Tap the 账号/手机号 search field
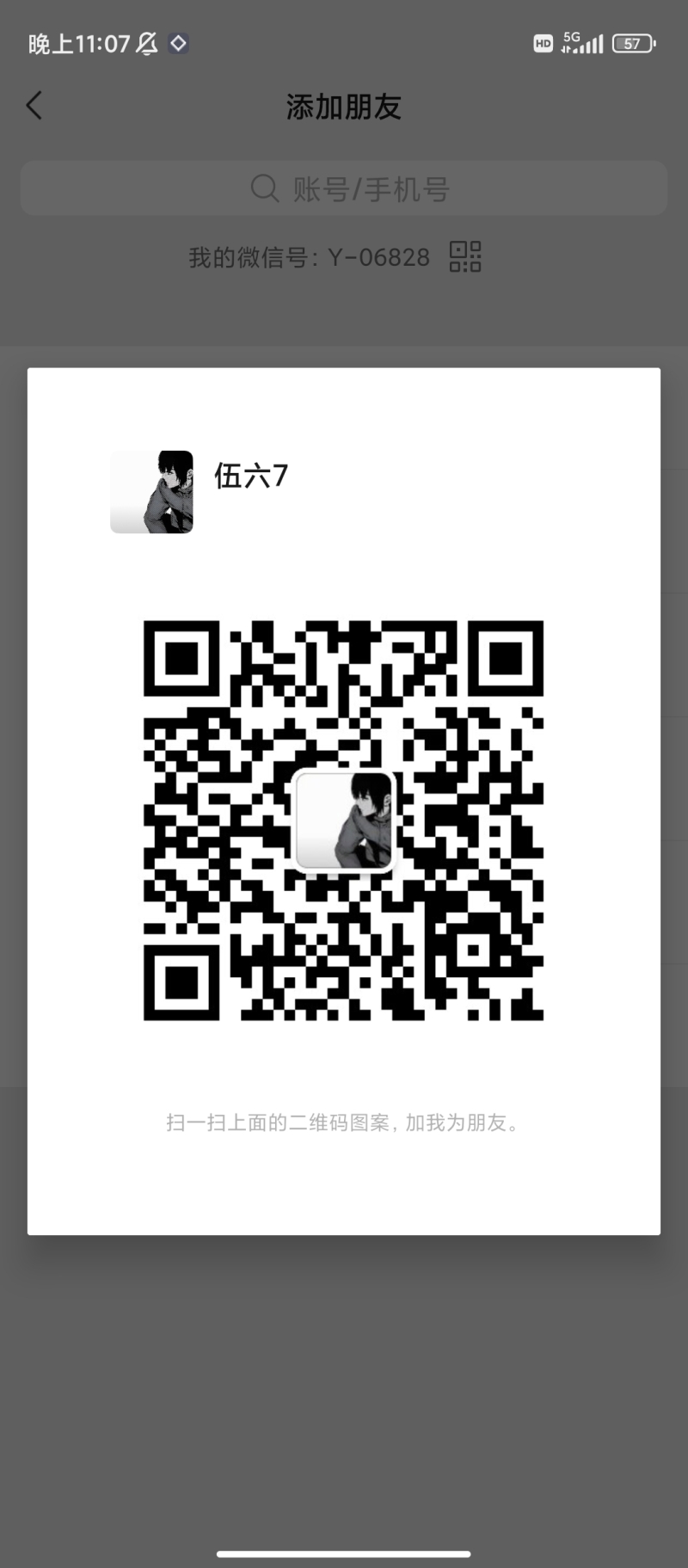This screenshot has width=688, height=1568. (x=344, y=188)
